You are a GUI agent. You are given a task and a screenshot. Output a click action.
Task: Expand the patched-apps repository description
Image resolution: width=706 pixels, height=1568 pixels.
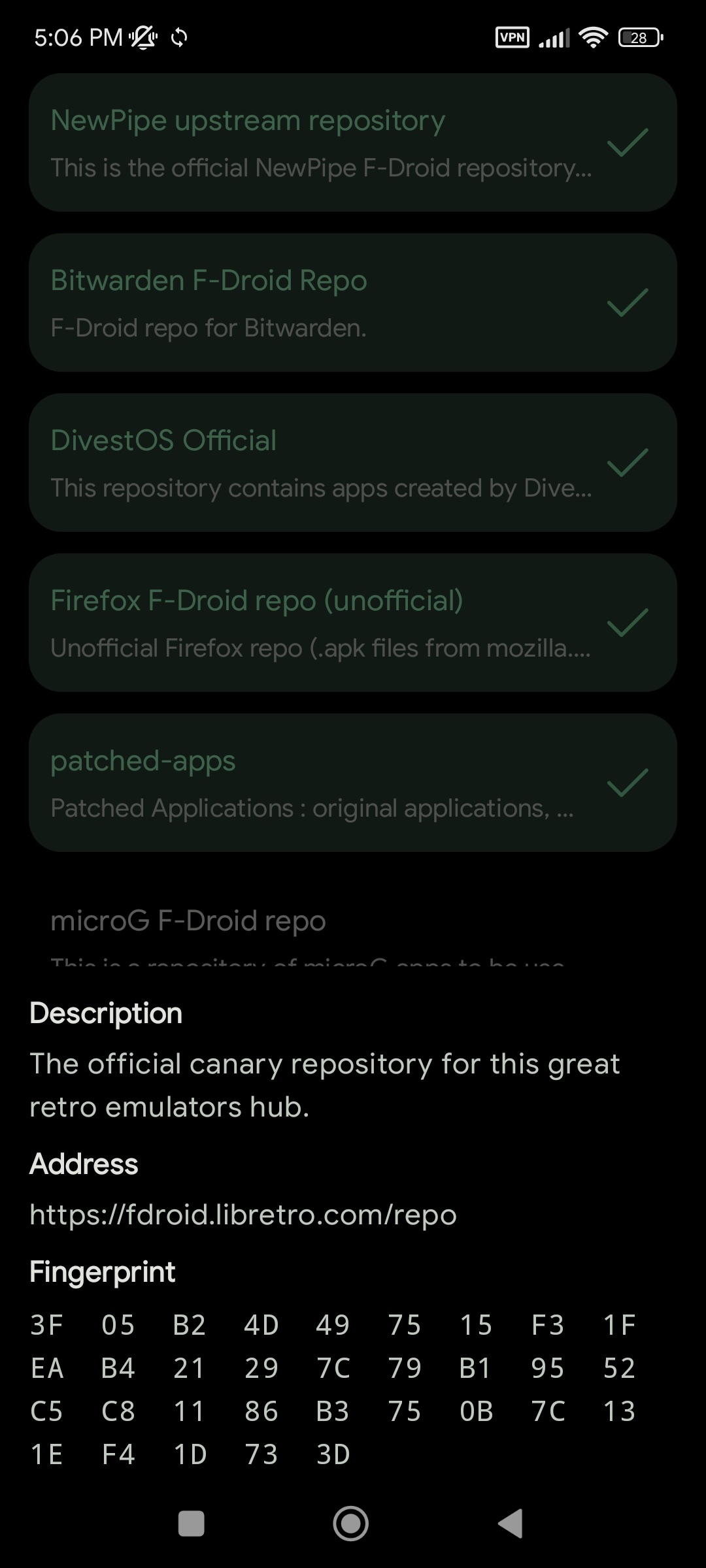pyautogui.click(x=311, y=808)
